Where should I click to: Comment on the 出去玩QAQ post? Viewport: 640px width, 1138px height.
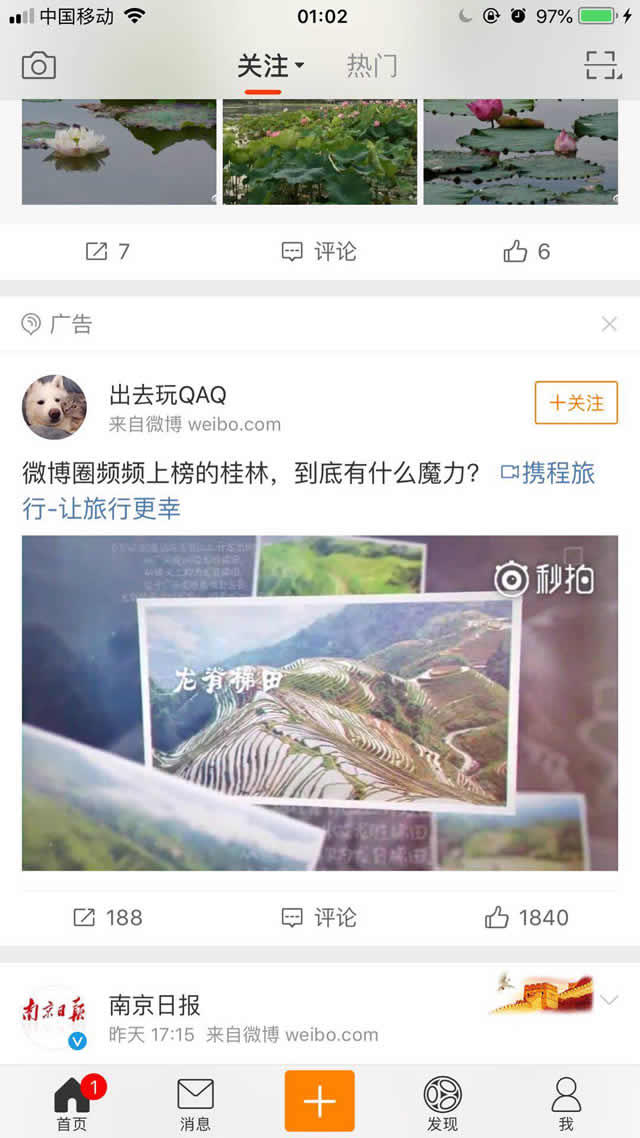coord(319,917)
